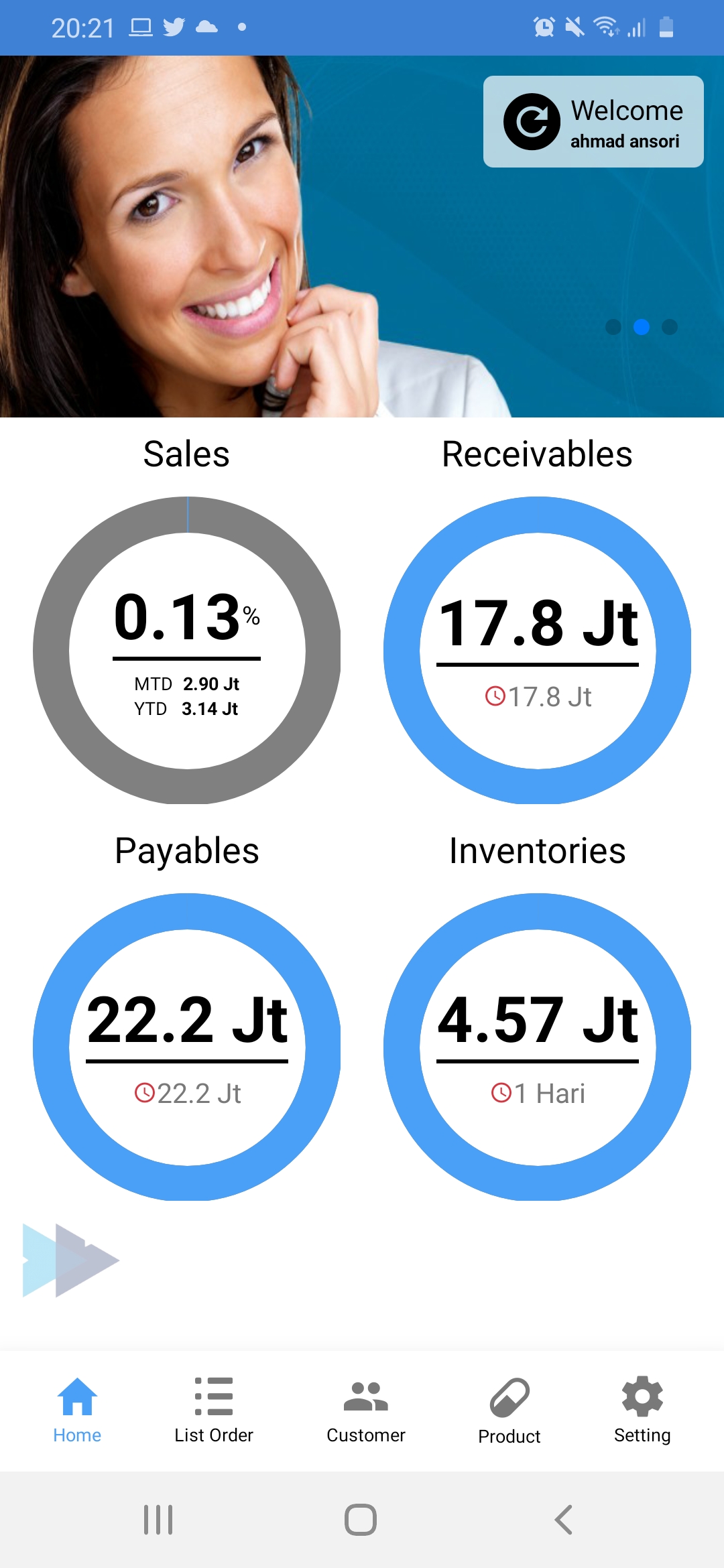Tap the arrow expander below Inventories gauge

pos(67,1258)
